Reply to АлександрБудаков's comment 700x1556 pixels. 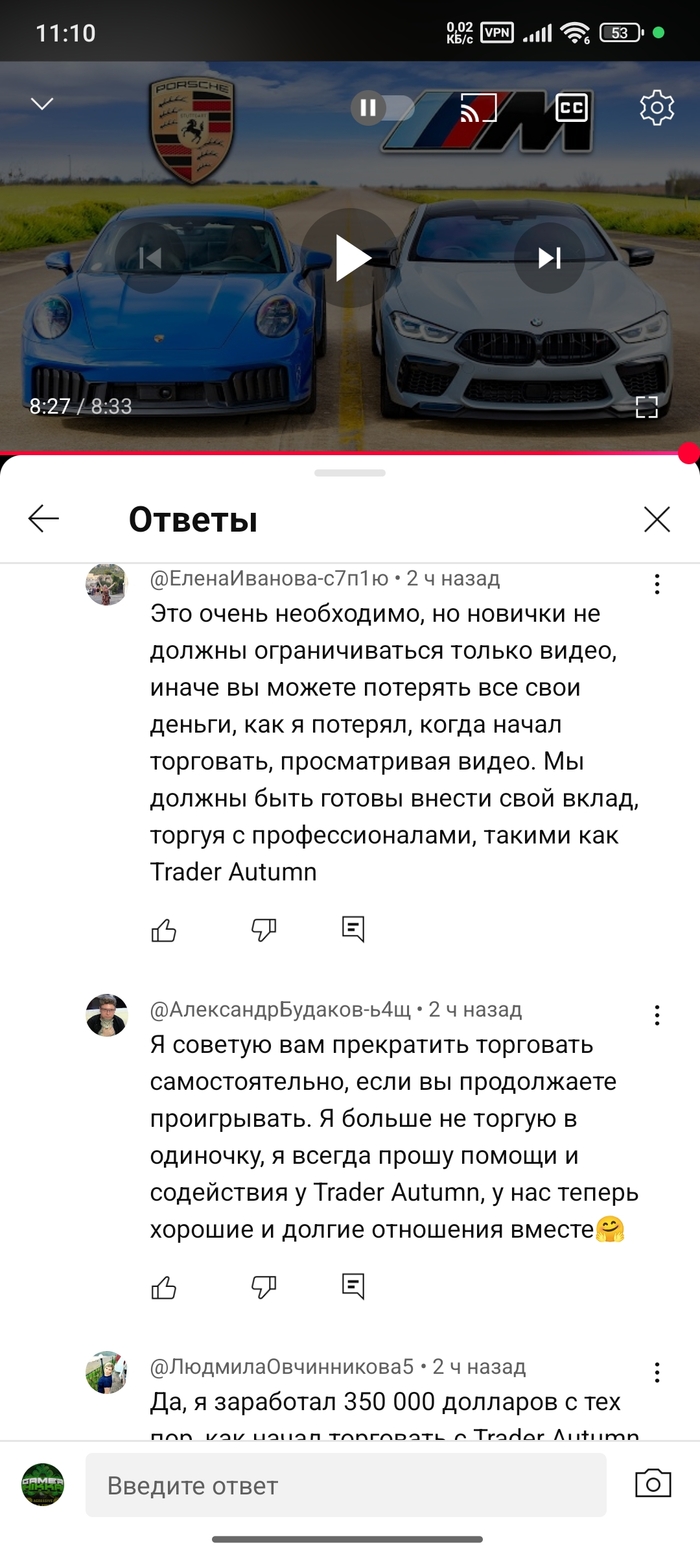(x=353, y=1285)
